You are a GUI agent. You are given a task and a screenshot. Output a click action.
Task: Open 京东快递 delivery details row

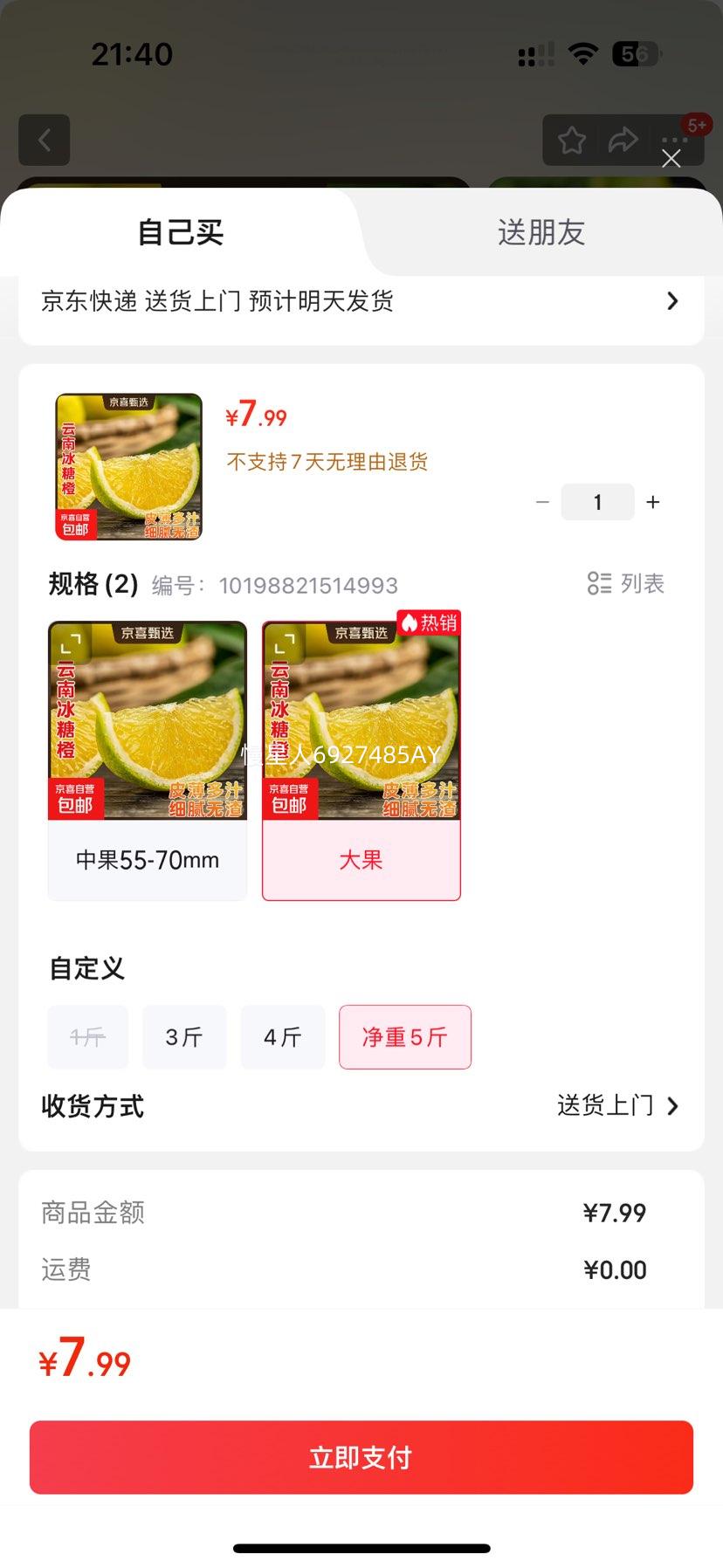[361, 302]
